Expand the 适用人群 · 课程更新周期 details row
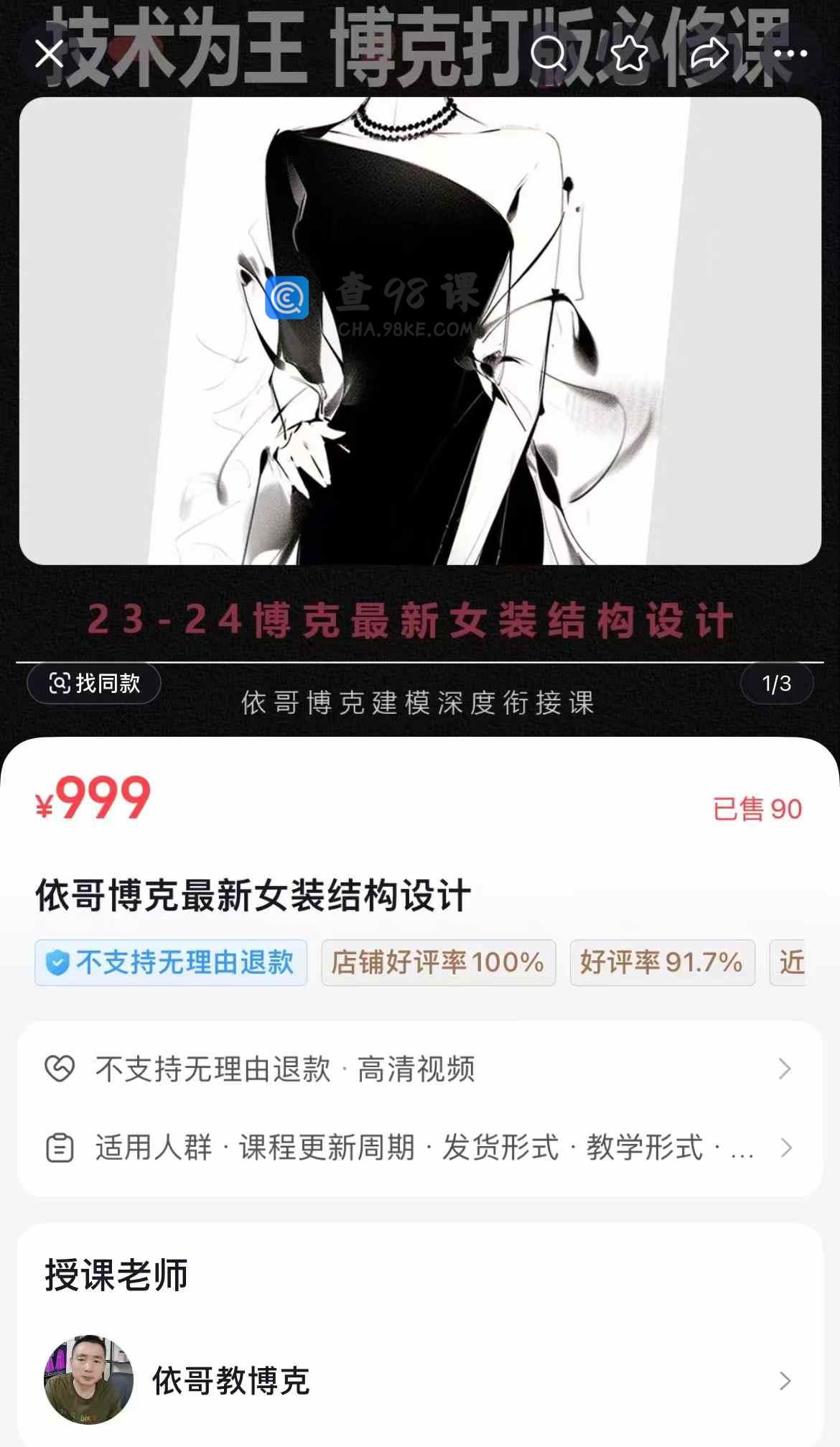Image resolution: width=840 pixels, height=1447 pixels. [420, 1148]
